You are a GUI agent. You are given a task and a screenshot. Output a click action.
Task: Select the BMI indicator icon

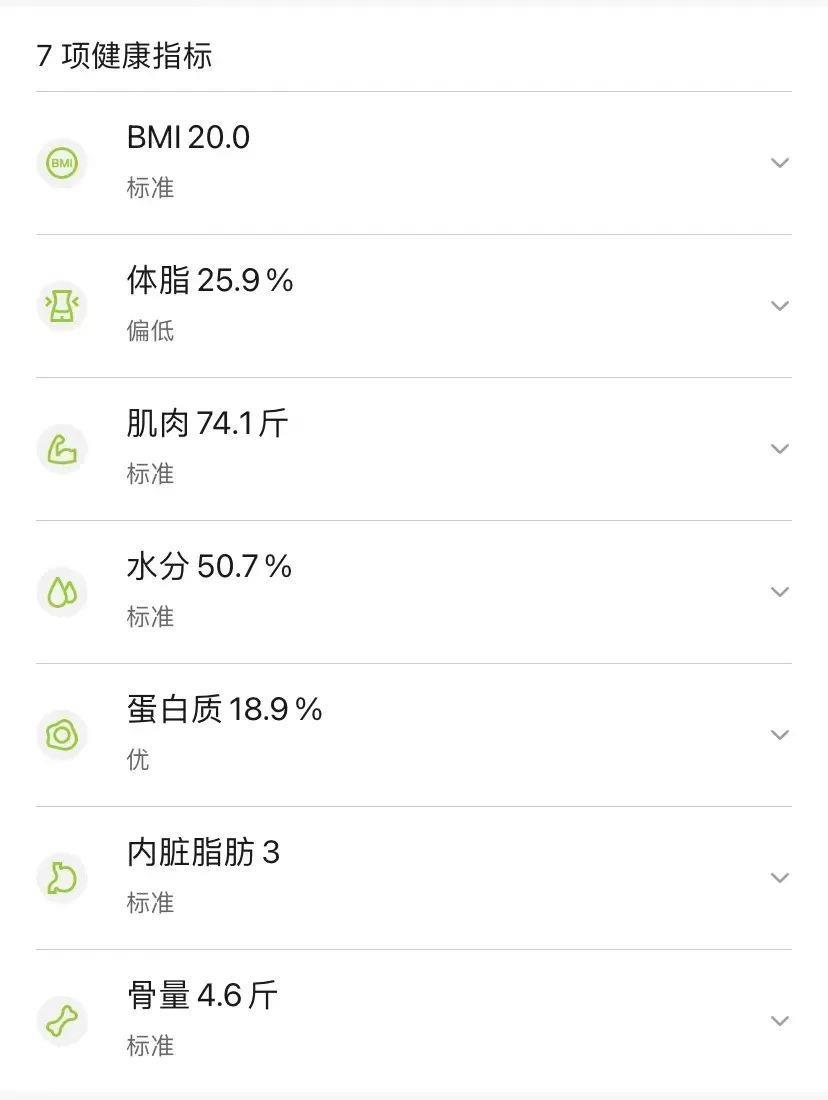pyautogui.click(x=62, y=161)
